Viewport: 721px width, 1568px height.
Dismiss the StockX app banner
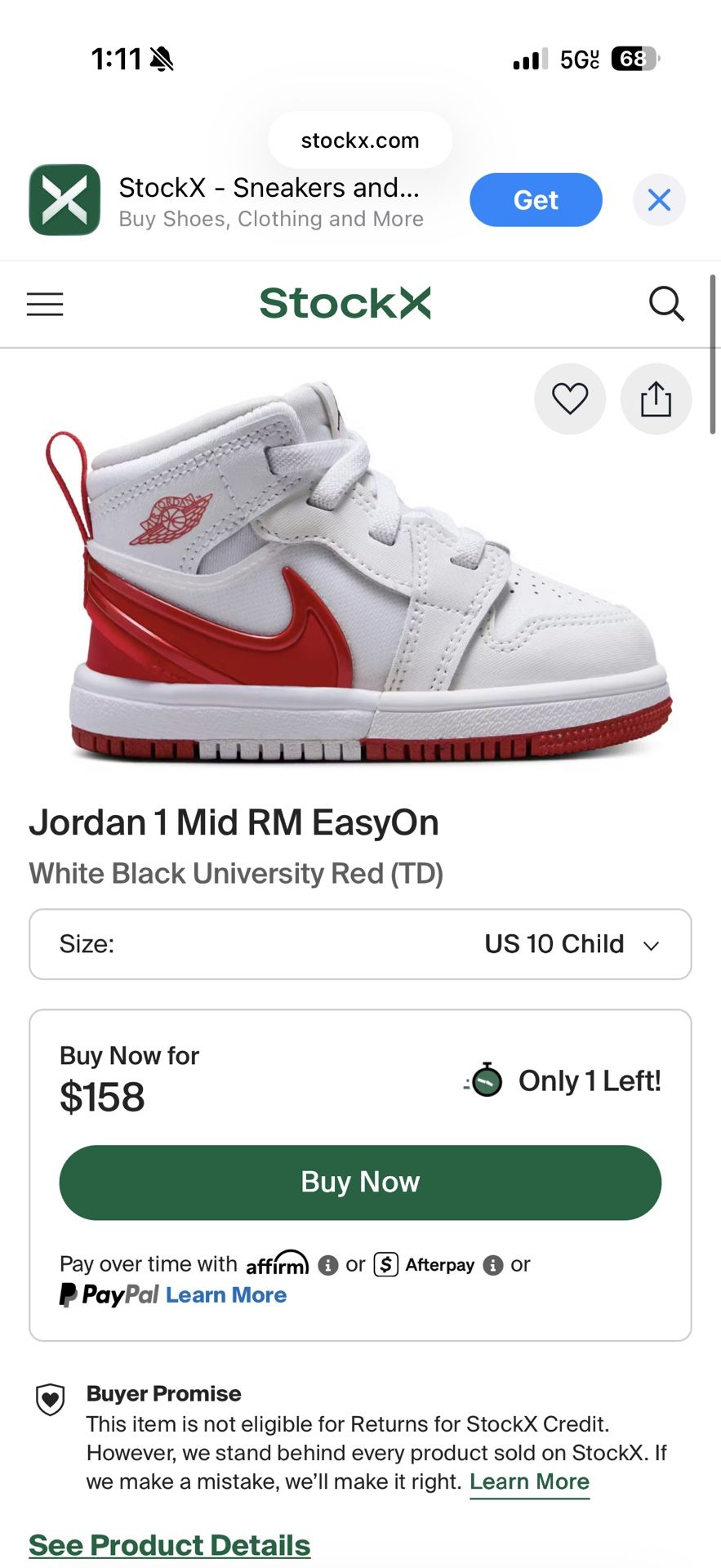click(x=659, y=200)
